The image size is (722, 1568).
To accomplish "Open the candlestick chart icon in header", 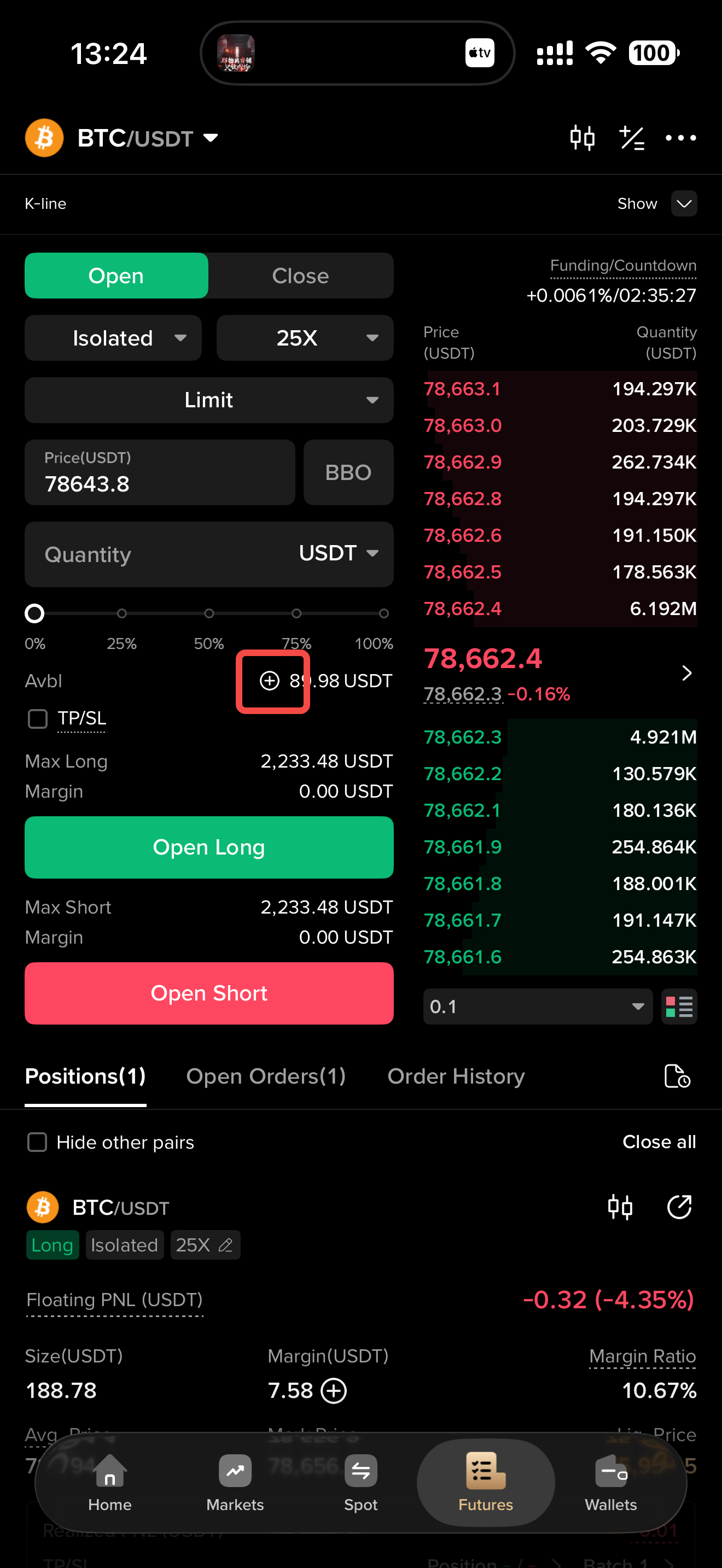I will tap(582, 138).
